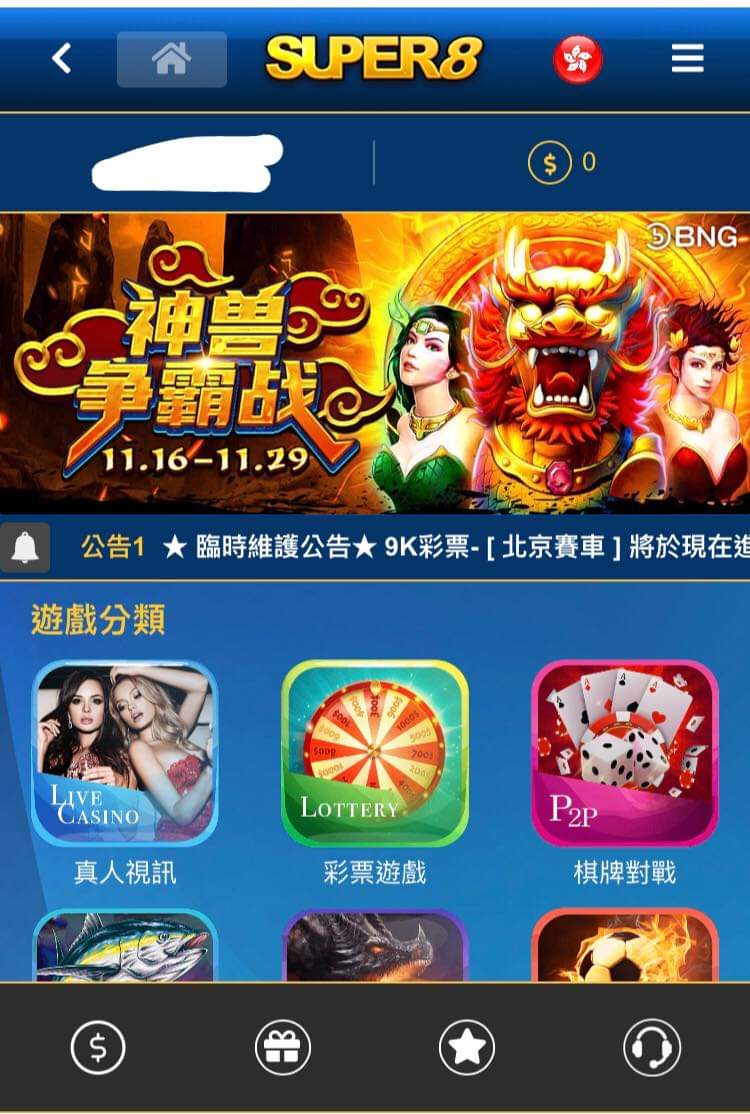Screen dimensions: 750x1114
Task: Open the flaming soccer ball sports tile
Action: point(625,947)
